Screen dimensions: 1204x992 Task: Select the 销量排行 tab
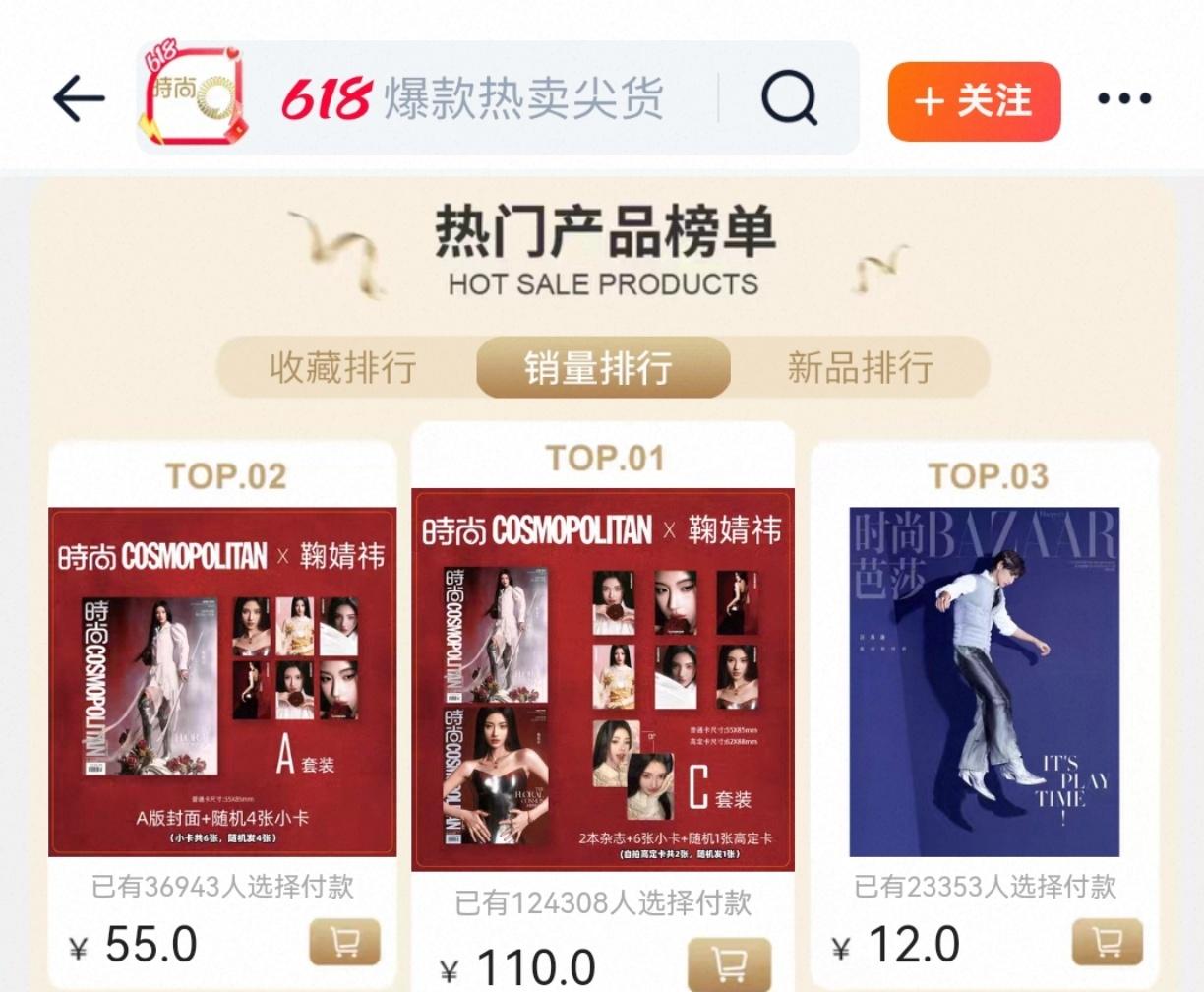[602, 368]
